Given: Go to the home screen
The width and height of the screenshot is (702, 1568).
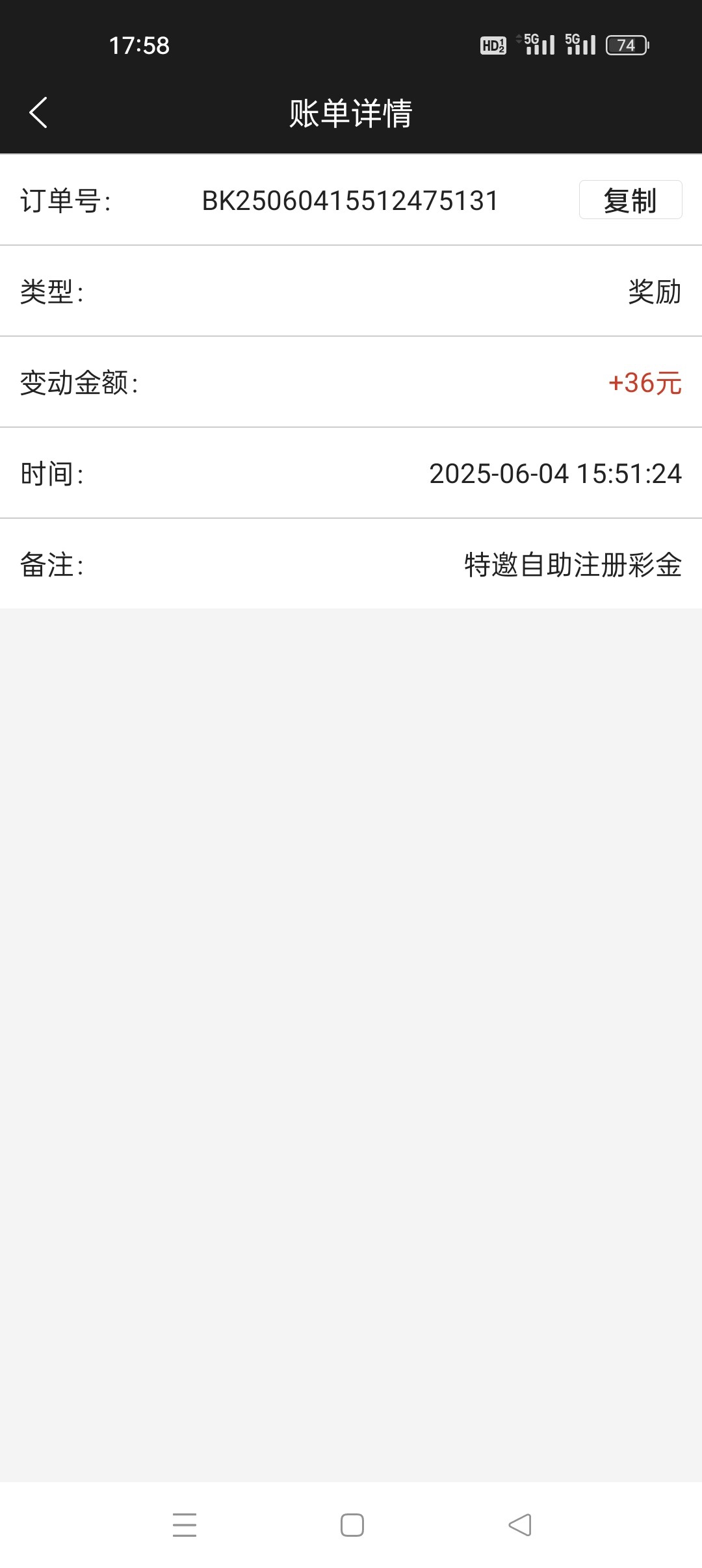Looking at the screenshot, I should 352,1525.
